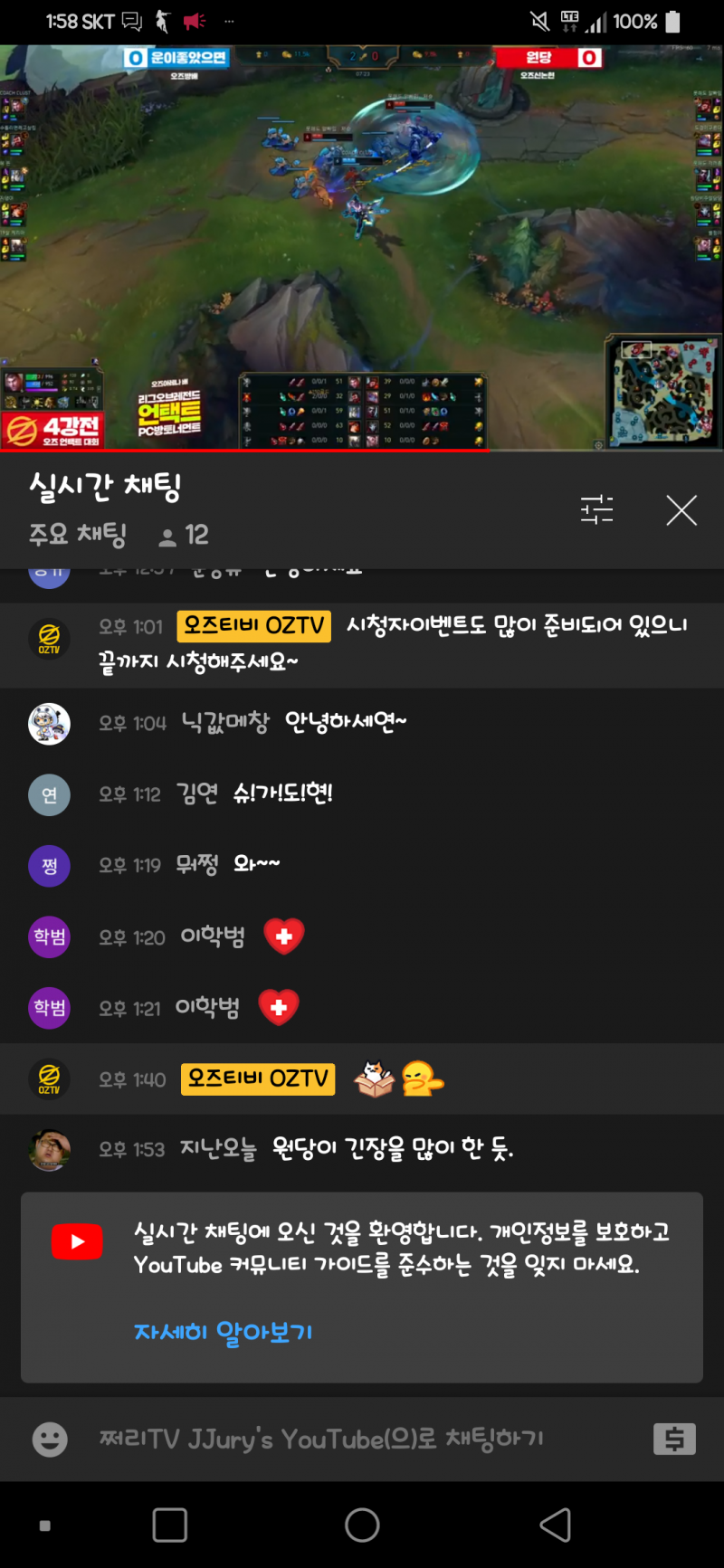
Task: Tap the 자세히 알아보기 link
Action: (x=223, y=1332)
